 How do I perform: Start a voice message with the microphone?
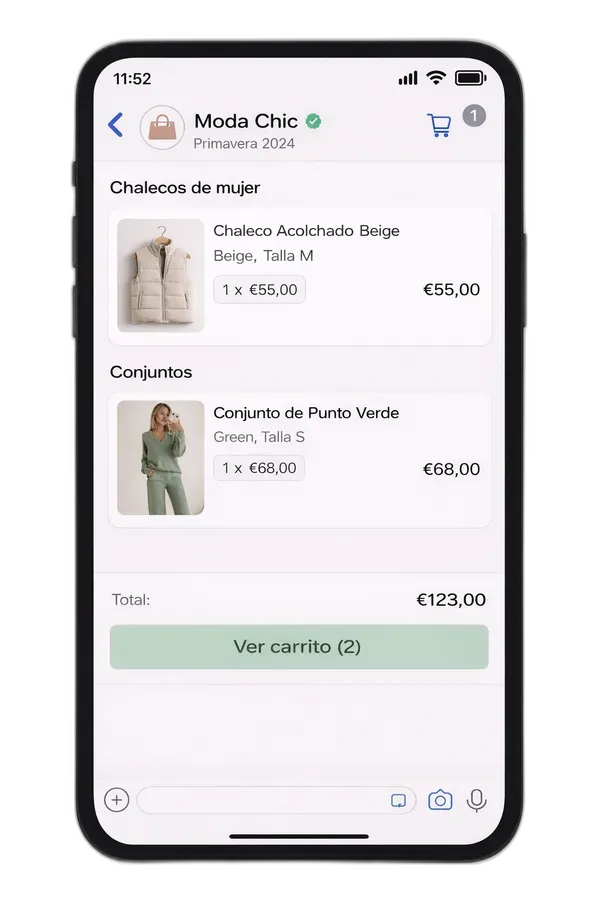pyautogui.click(x=477, y=800)
